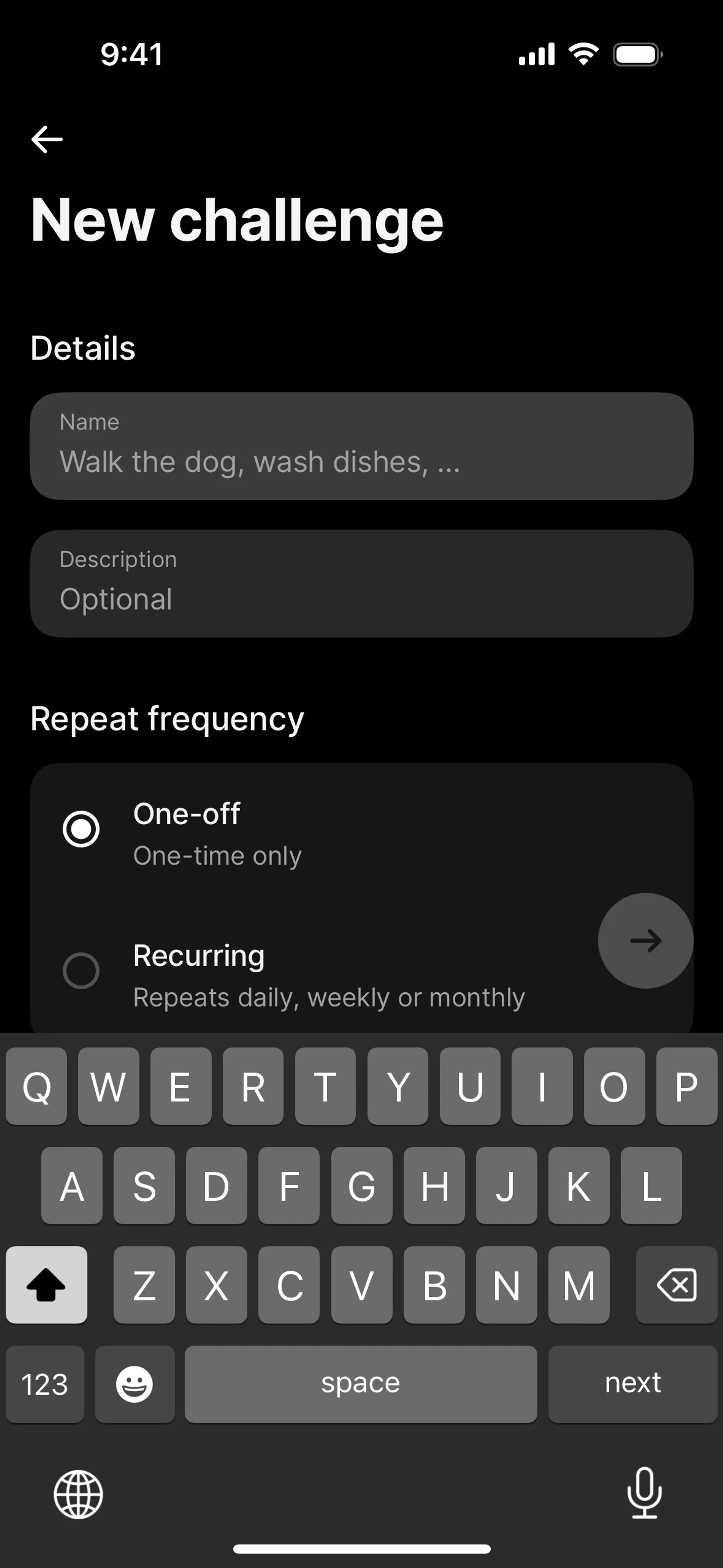Viewport: 723px width, 1568px height.
Task: Go back from New challenge screen
Action: pos(47,139)
